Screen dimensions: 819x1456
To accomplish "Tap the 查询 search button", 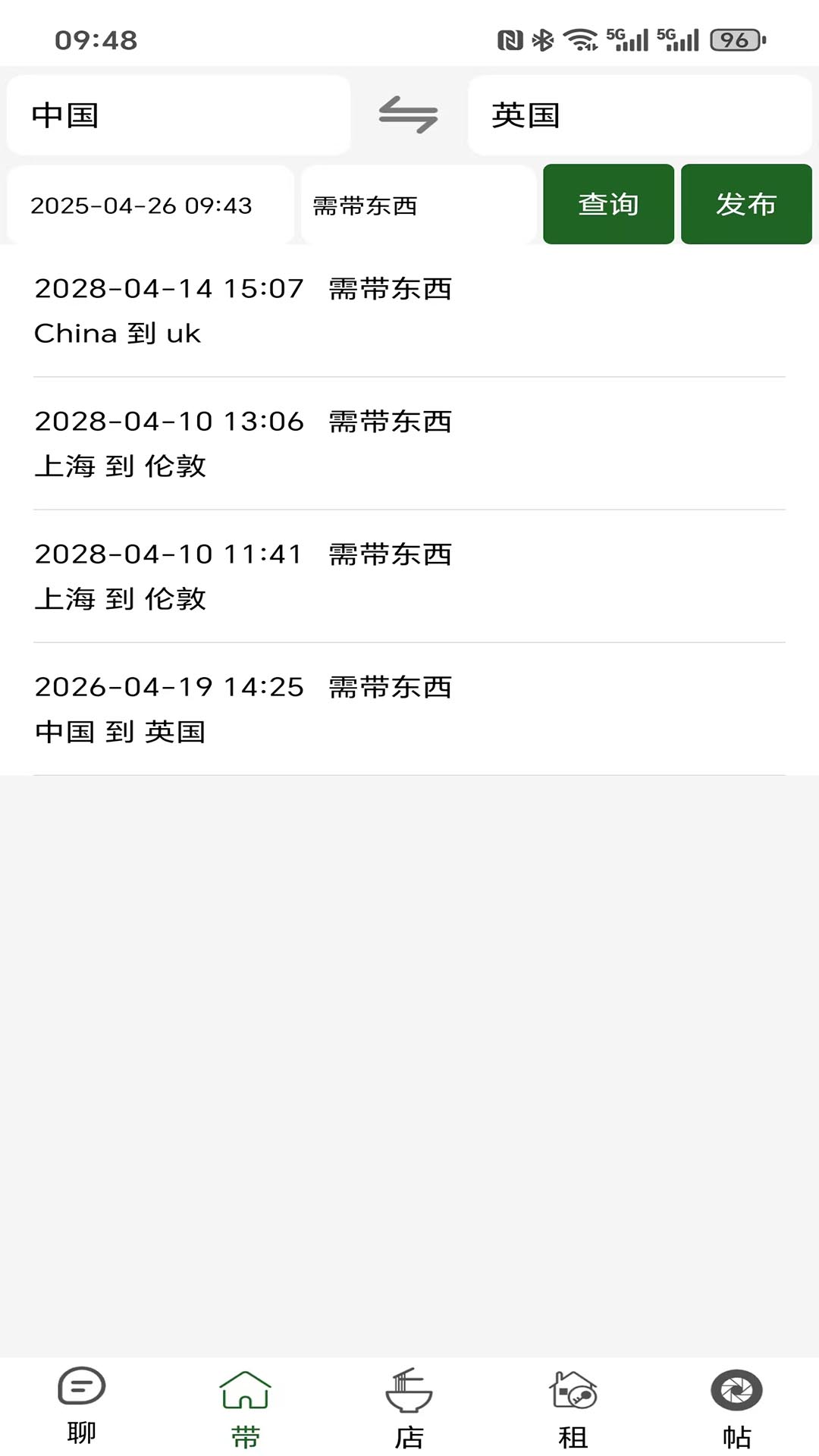I will (x=608, y=204).
